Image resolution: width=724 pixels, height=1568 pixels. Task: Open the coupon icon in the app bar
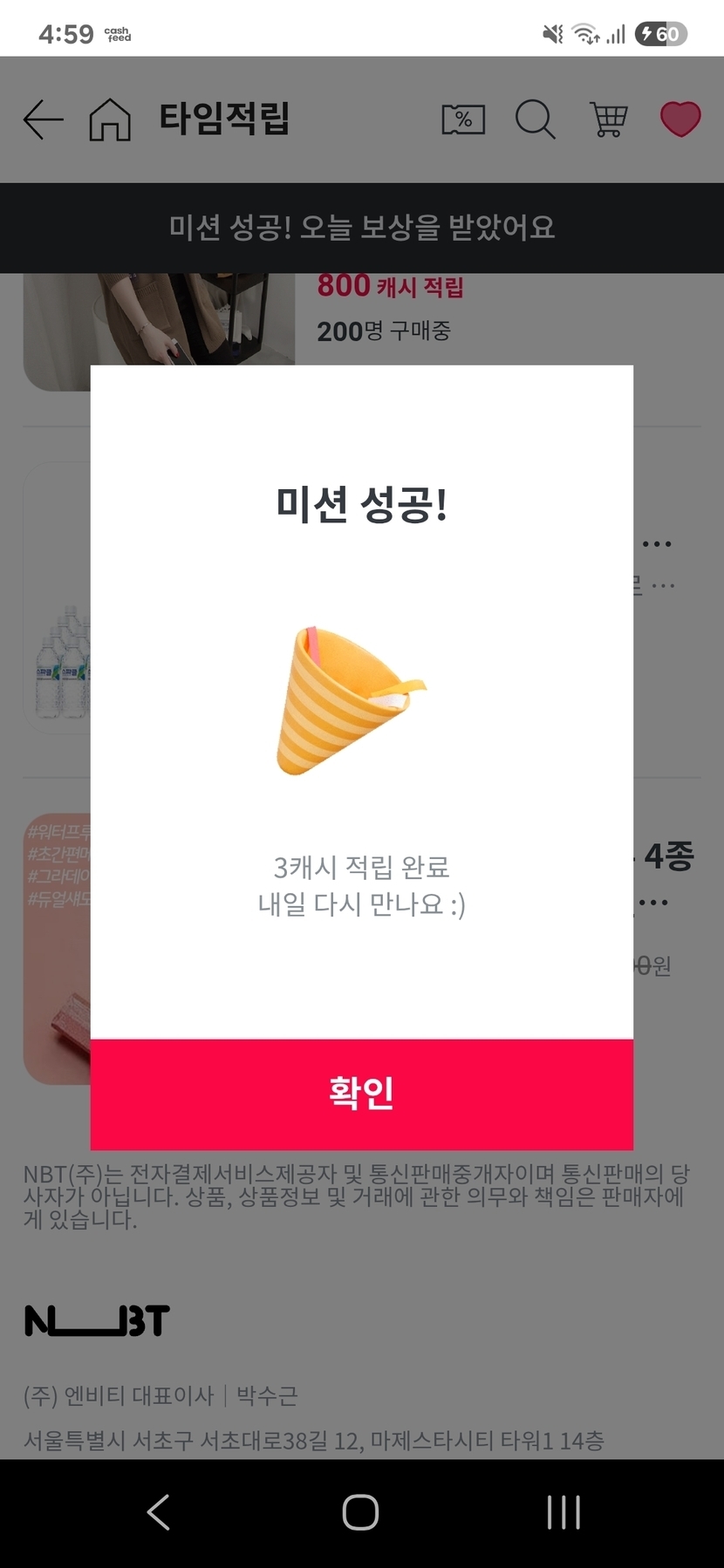pyautogui.click(x=463, y=119)
